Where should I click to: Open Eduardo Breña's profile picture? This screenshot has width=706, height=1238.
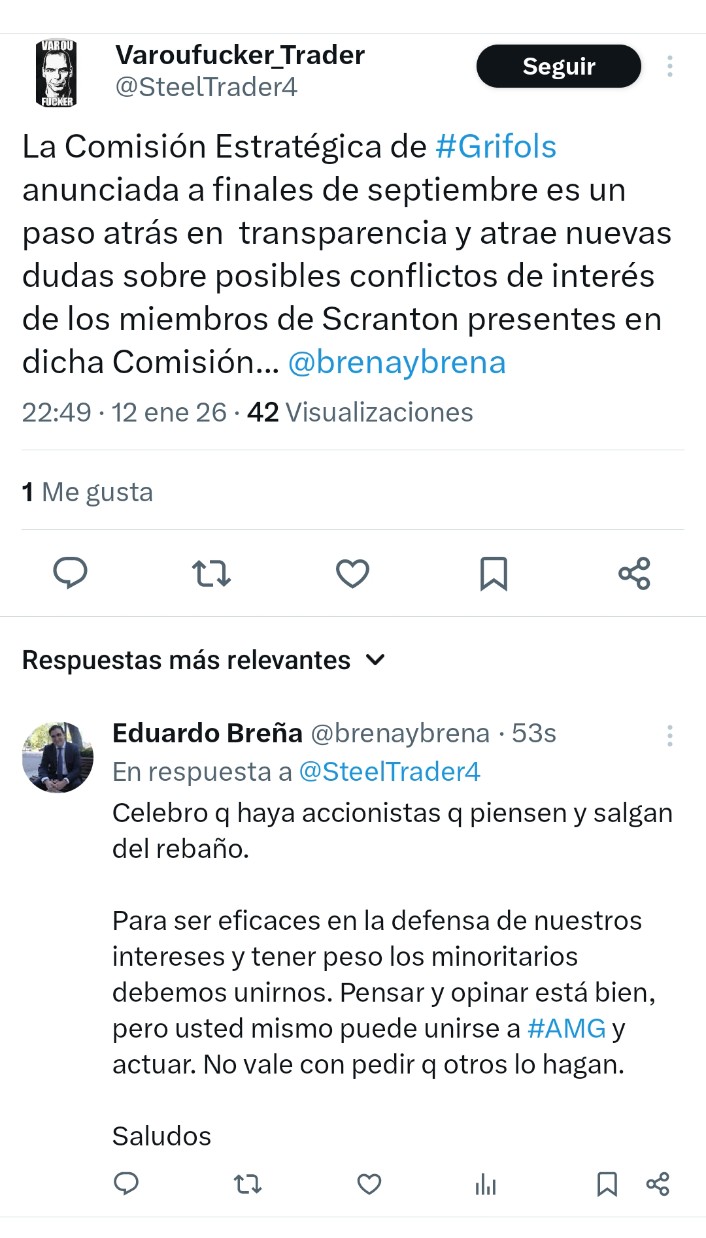pyautogui.click(x=58, y=757)
